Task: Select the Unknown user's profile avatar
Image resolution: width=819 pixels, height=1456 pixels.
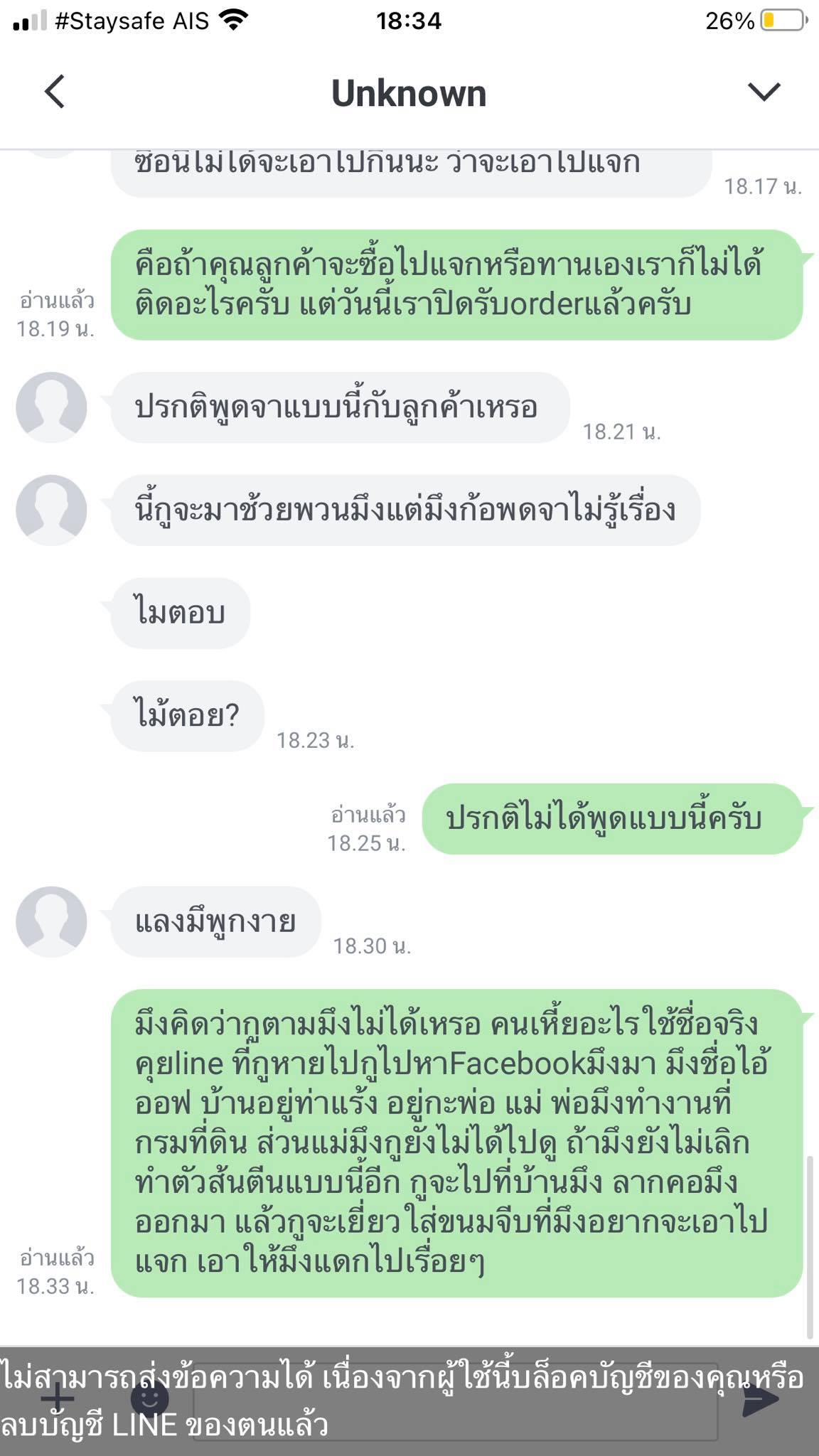Action: click(x=52, y=405)
